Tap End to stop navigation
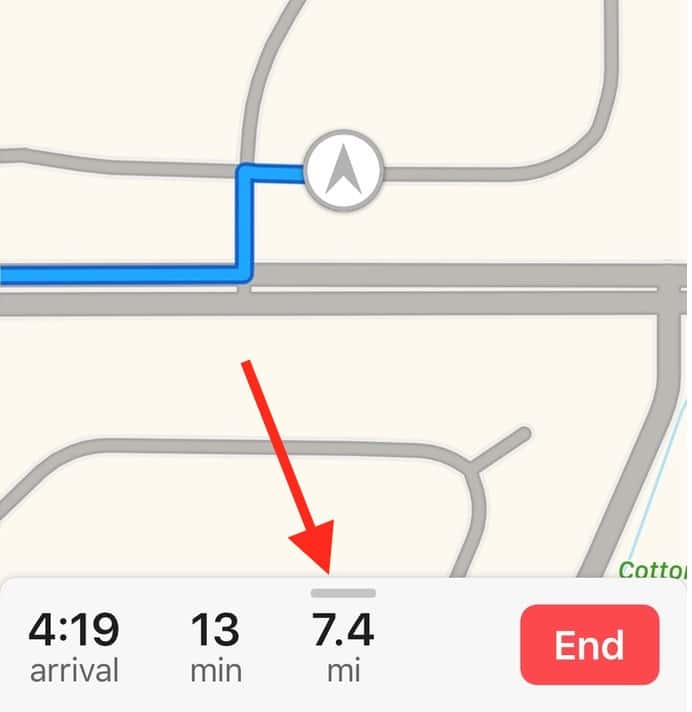Image resolution: width=692 pixels, height=712 pixels. click(x=589, y=645)
